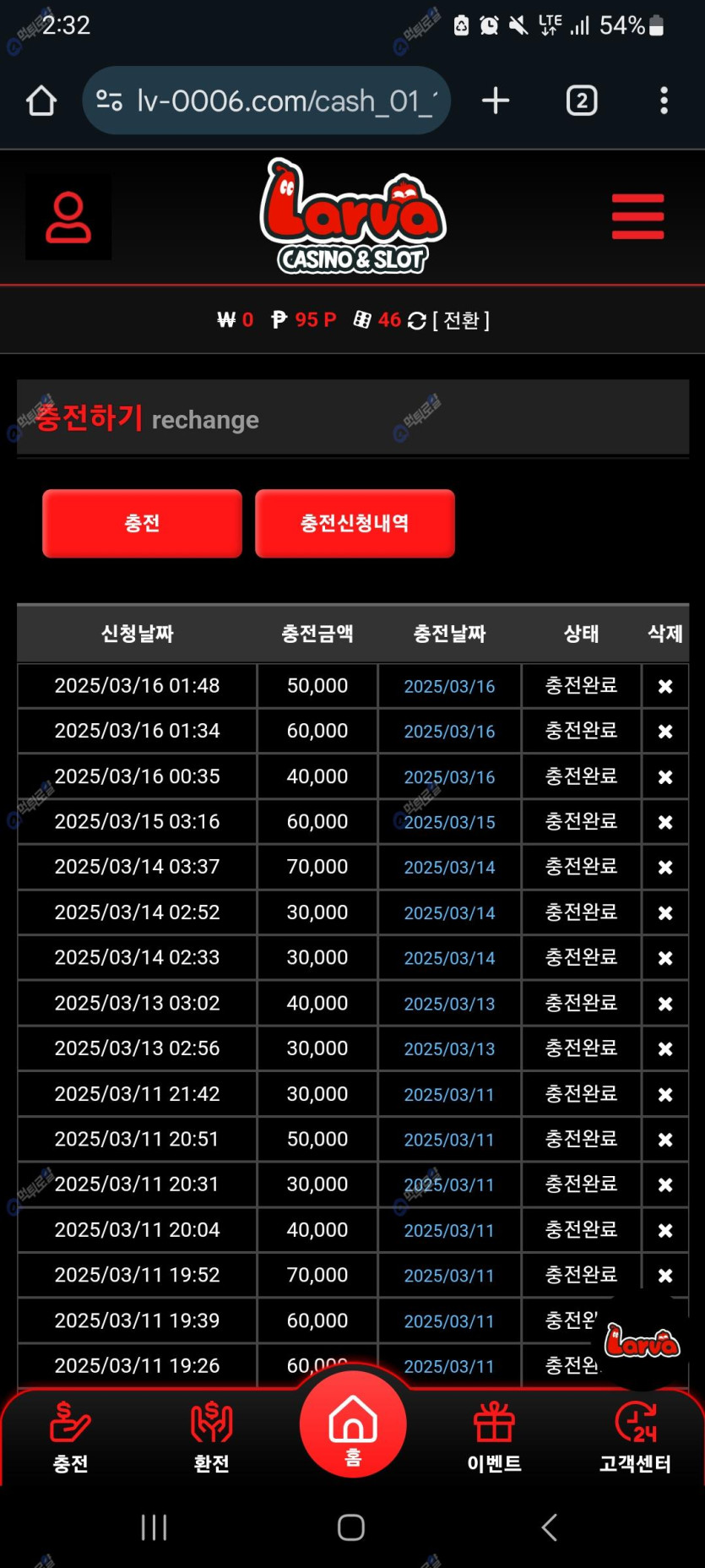This screenshot has width=705, height=1568.
Task: Remove the 2025/03/11 21:42 entry
Action: (665, 1094)
